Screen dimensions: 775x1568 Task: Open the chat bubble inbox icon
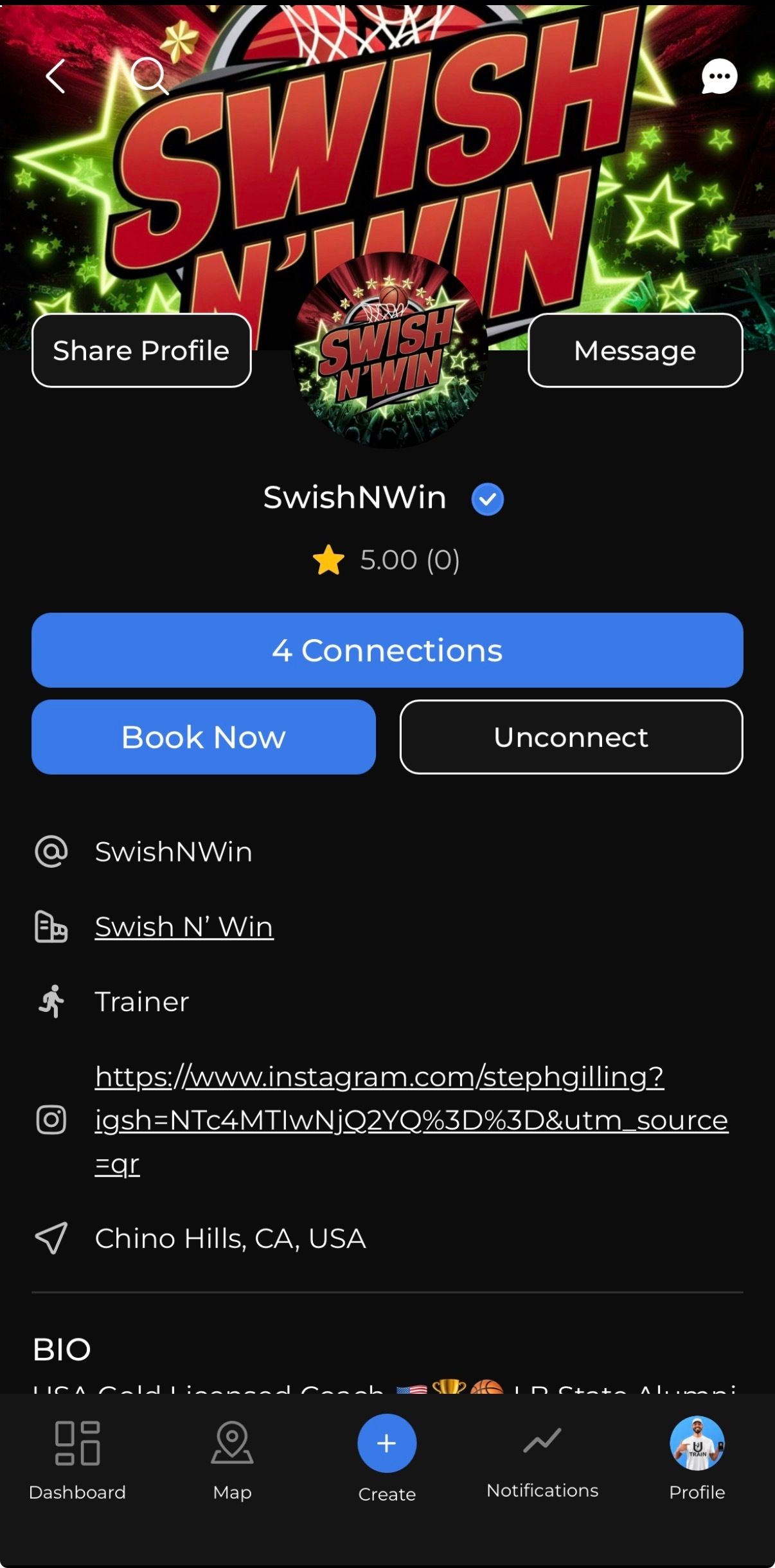pyautogui.click(x=718, y=77)
